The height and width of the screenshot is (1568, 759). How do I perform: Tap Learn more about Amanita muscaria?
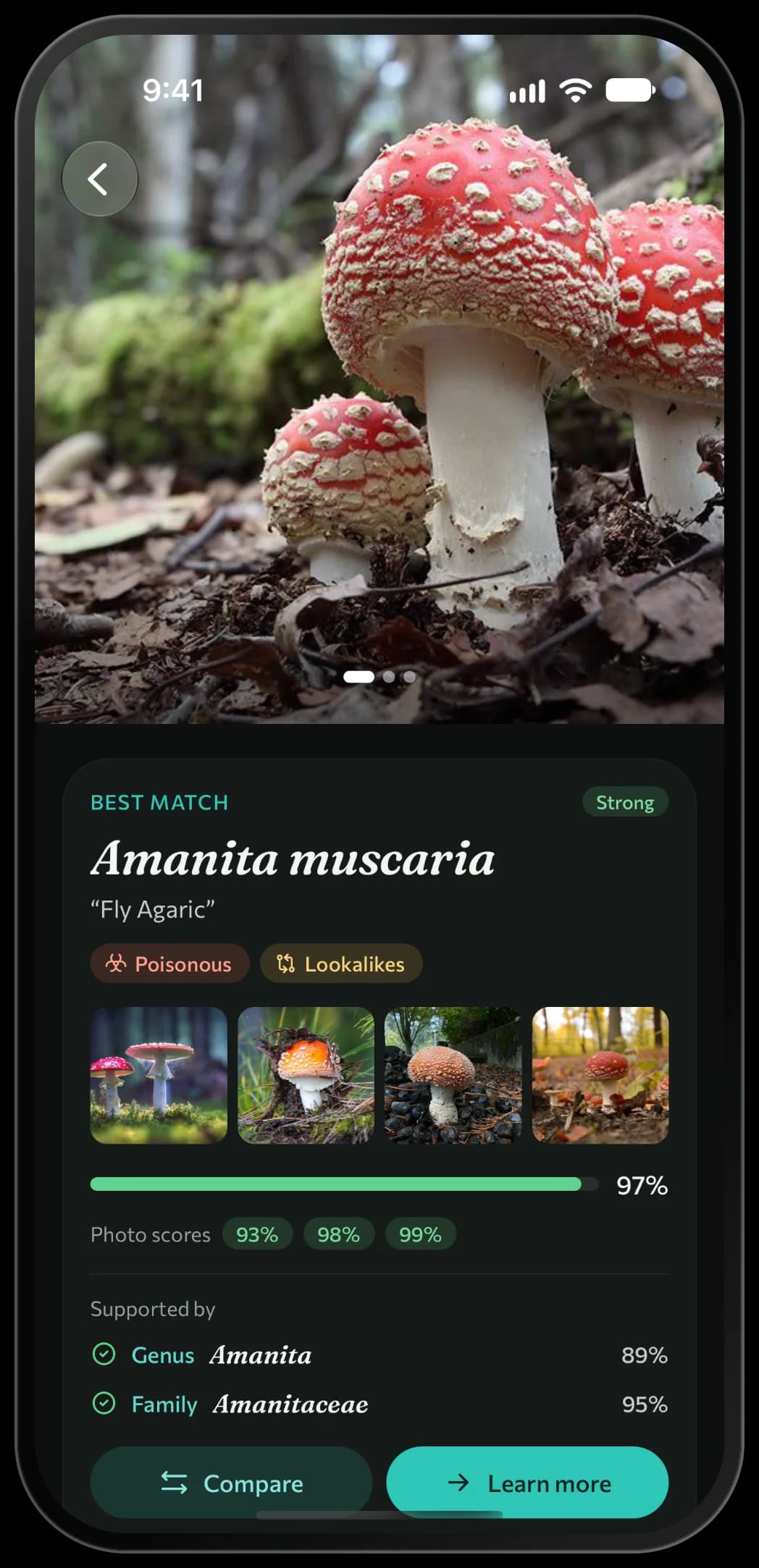pyautogui.click(x=527, y=1483)
